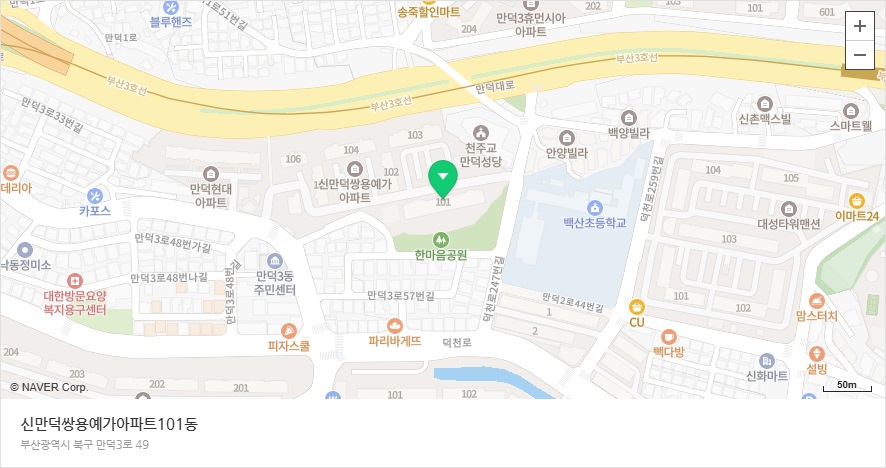
Task: Zoom in on the map
Action: pyautogui.click(x=859, y=27)
